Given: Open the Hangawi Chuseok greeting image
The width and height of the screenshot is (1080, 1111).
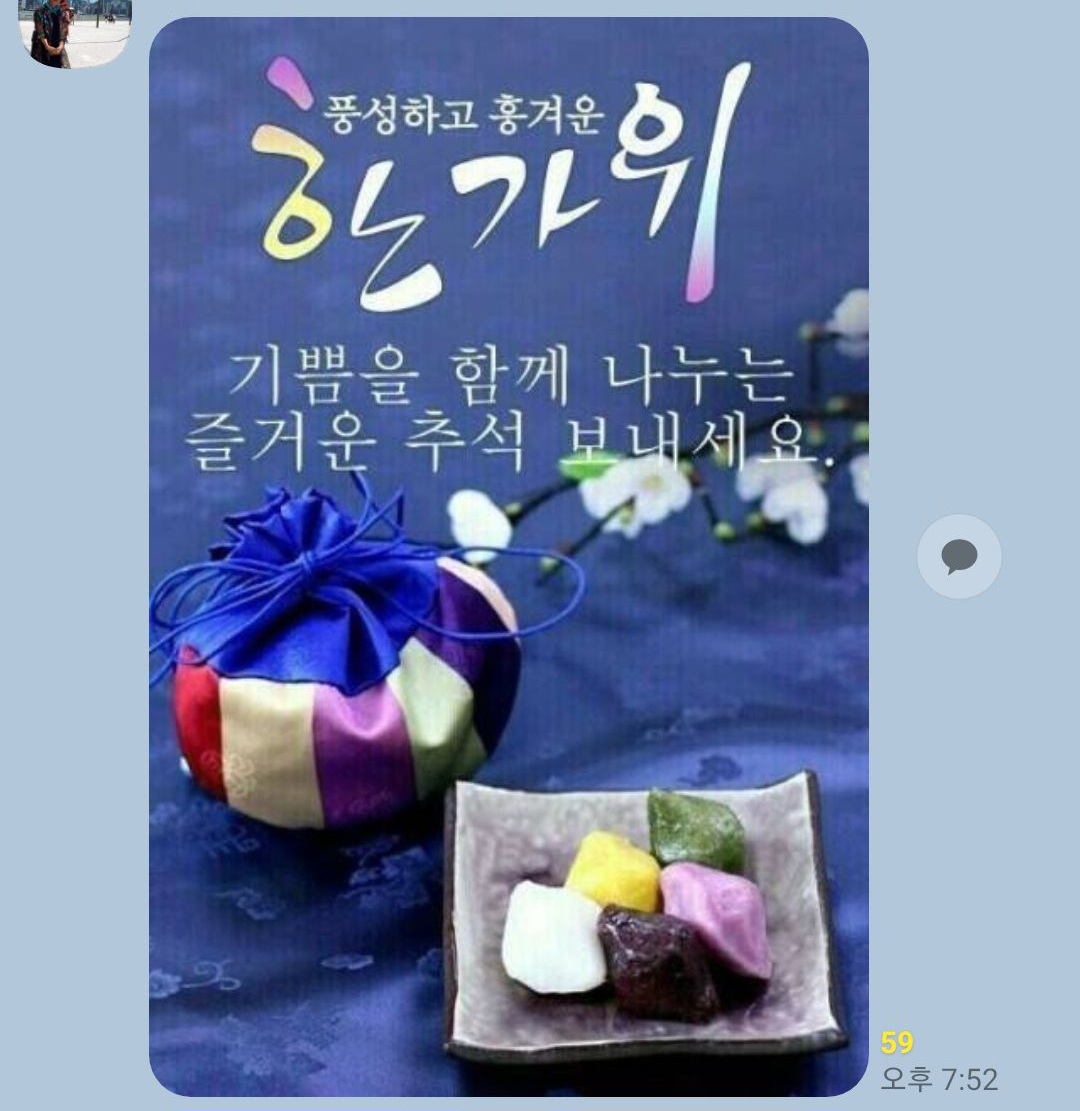Looking at the screenshot, I should pyautogui.click(x=508, y=556).
